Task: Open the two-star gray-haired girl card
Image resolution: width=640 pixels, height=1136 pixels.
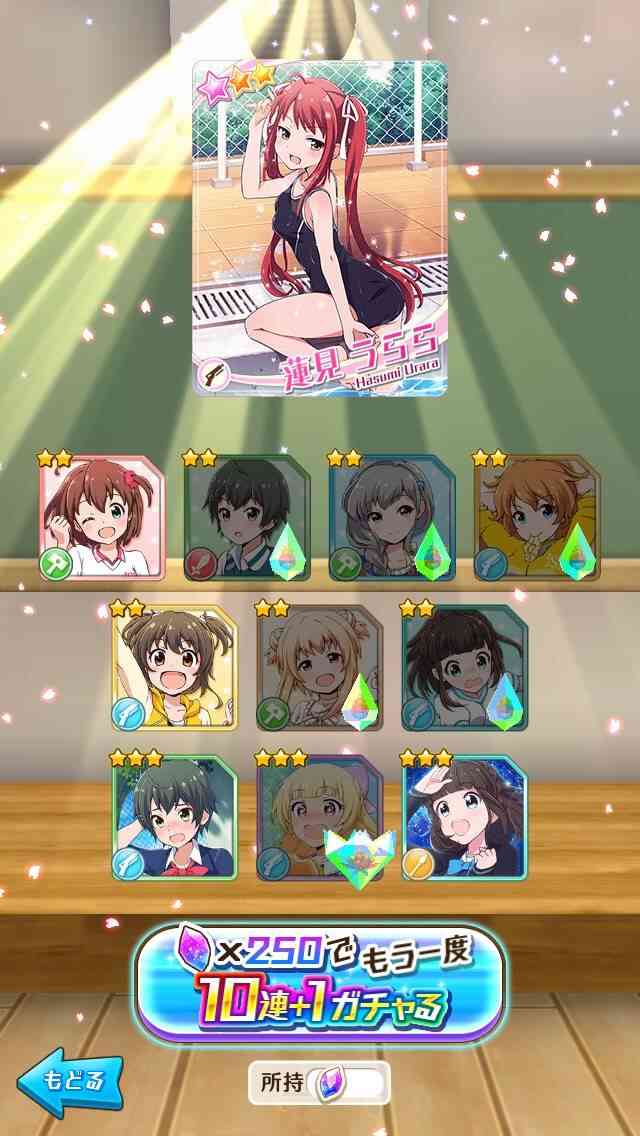Action: (x=392, y=517)
